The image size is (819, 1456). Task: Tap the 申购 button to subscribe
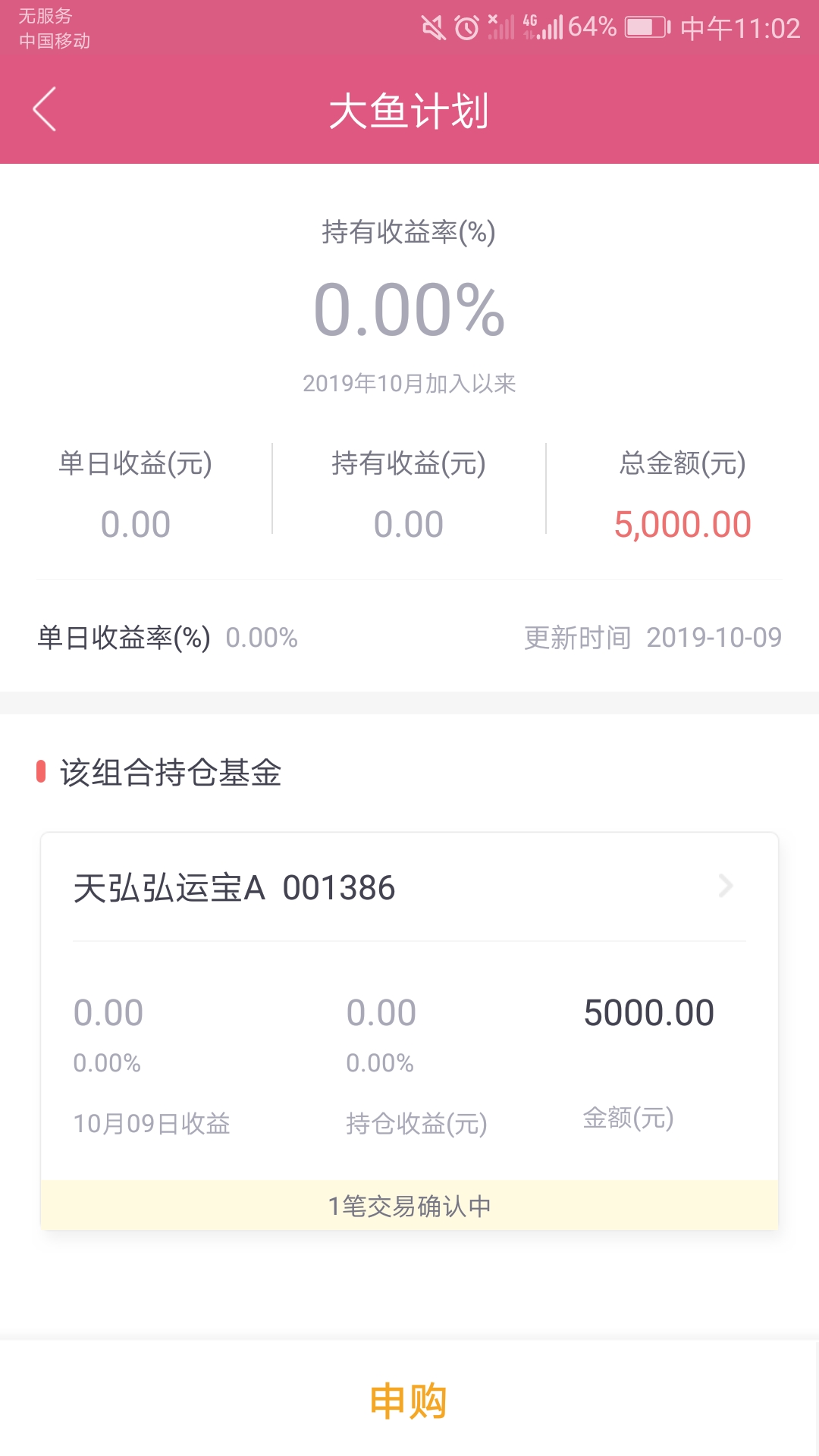[409, 1400]
